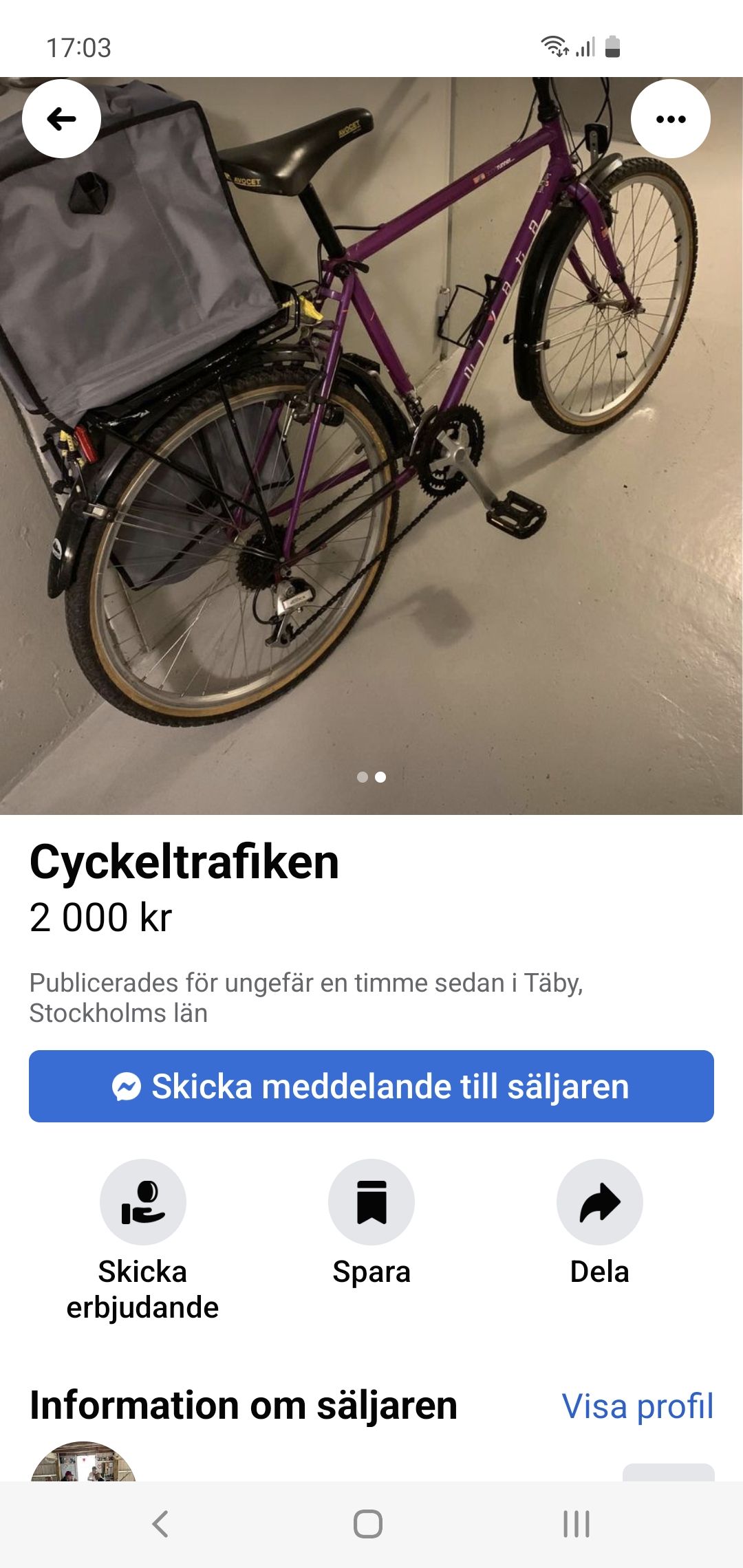
Task: Tap Skicka meddelande till säljaren button
Action: 371,1087
